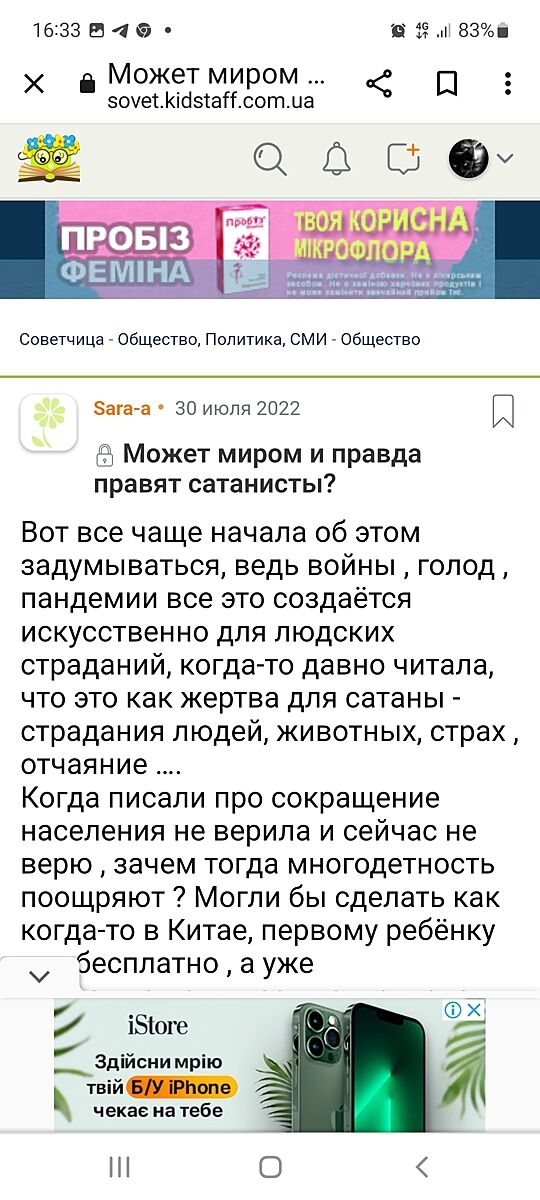This screenshot has width=540, height=1200.
Task: Close the browser custom tab
Action: (34, 84)
